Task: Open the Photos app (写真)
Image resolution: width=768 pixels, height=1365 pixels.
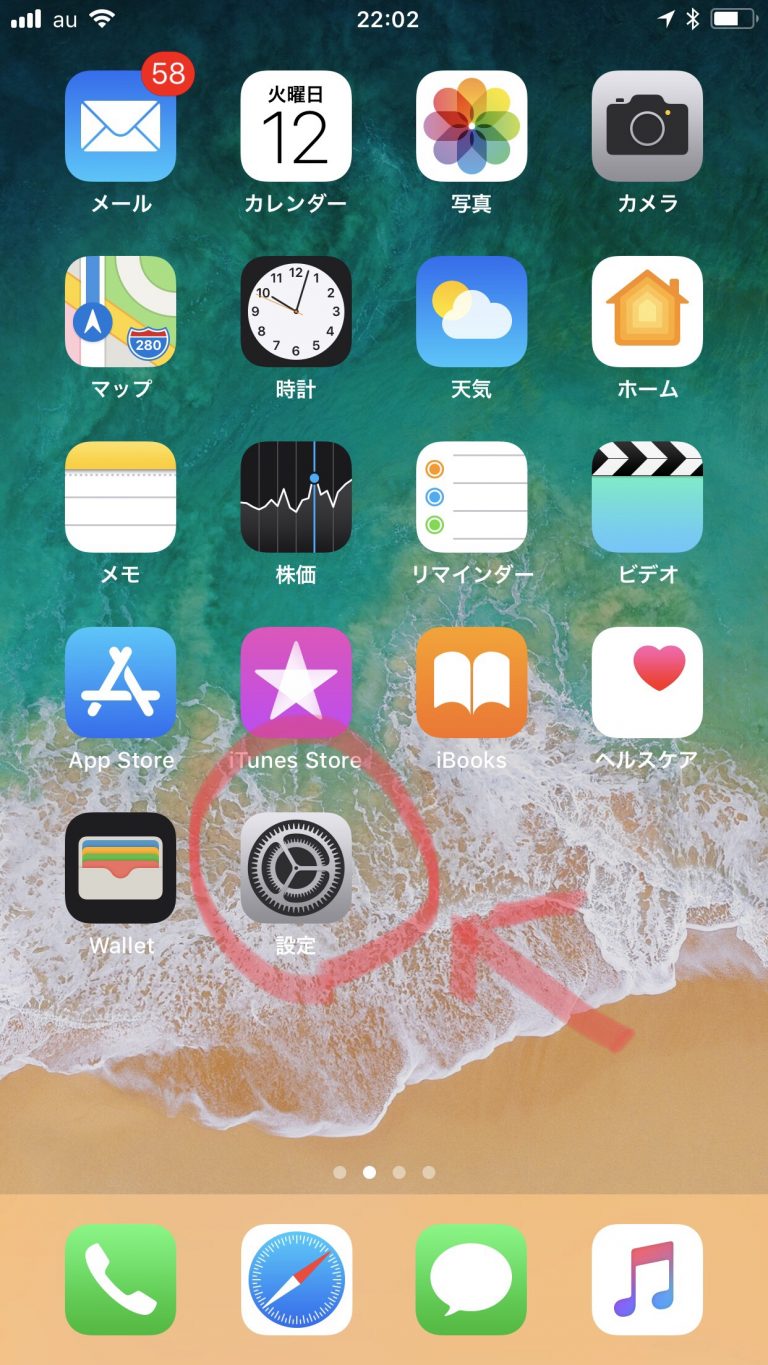Action: [x=471, y=126]
